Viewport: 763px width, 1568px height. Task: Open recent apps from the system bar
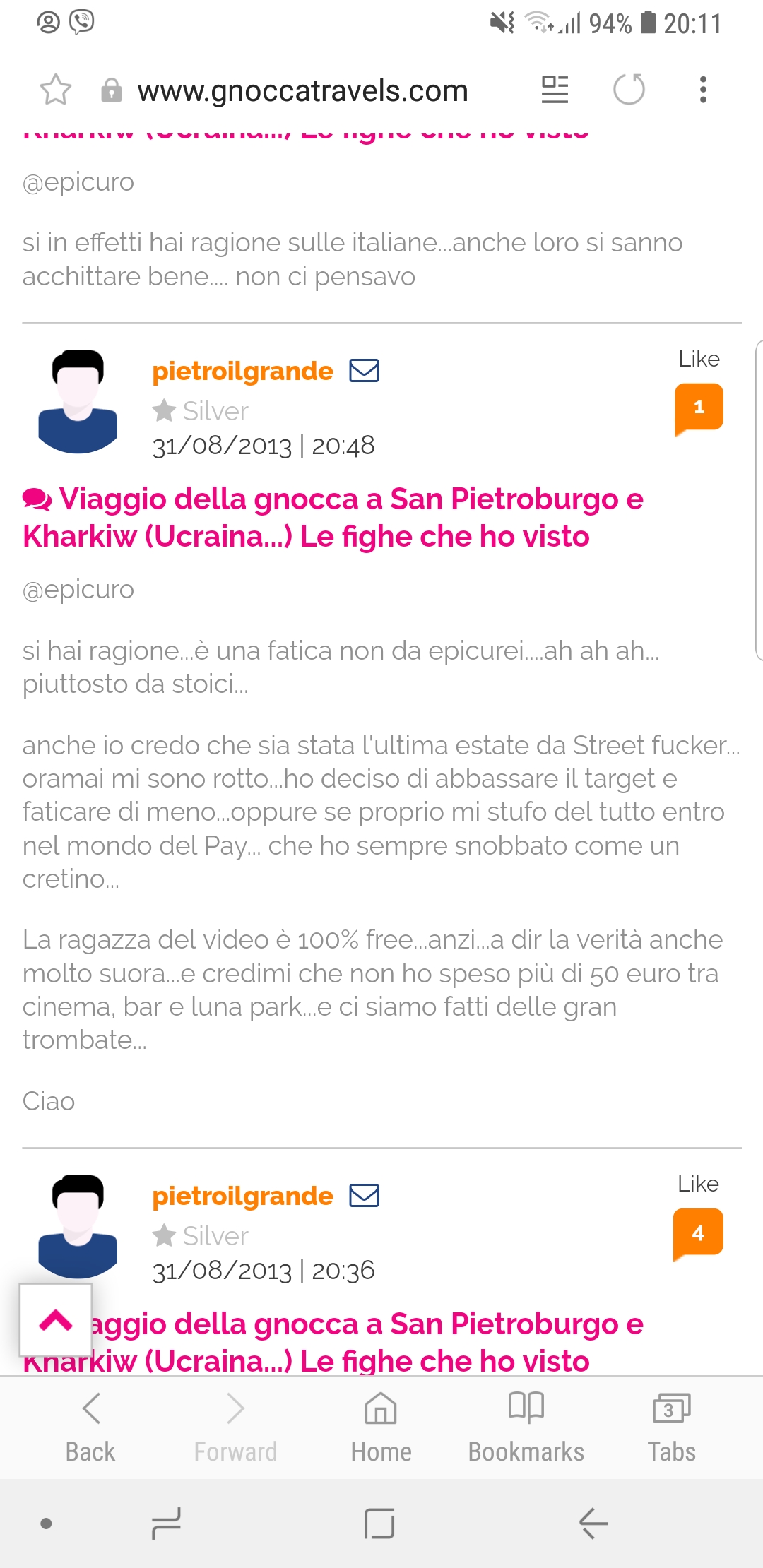pos(167,1523)
